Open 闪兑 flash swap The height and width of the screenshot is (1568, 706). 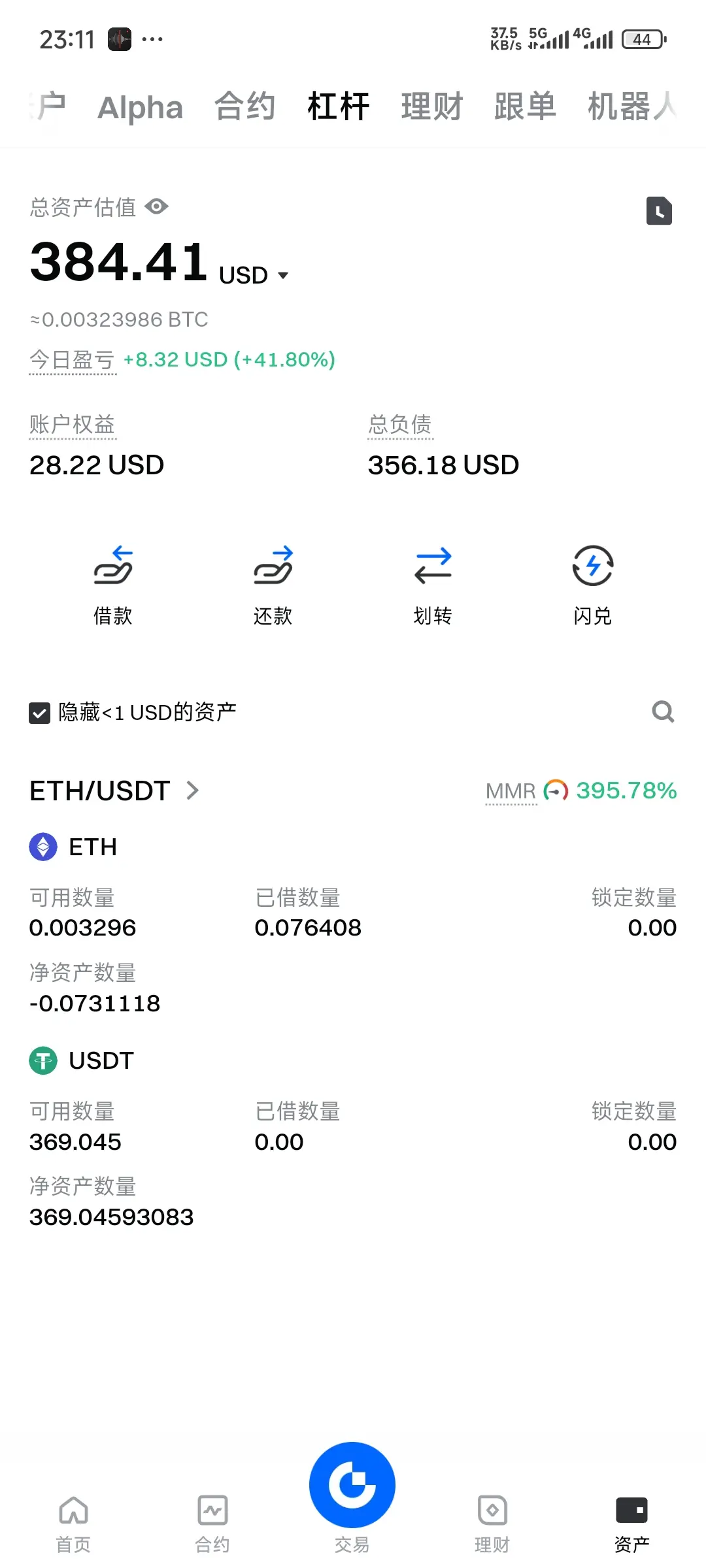coord(592,585)
